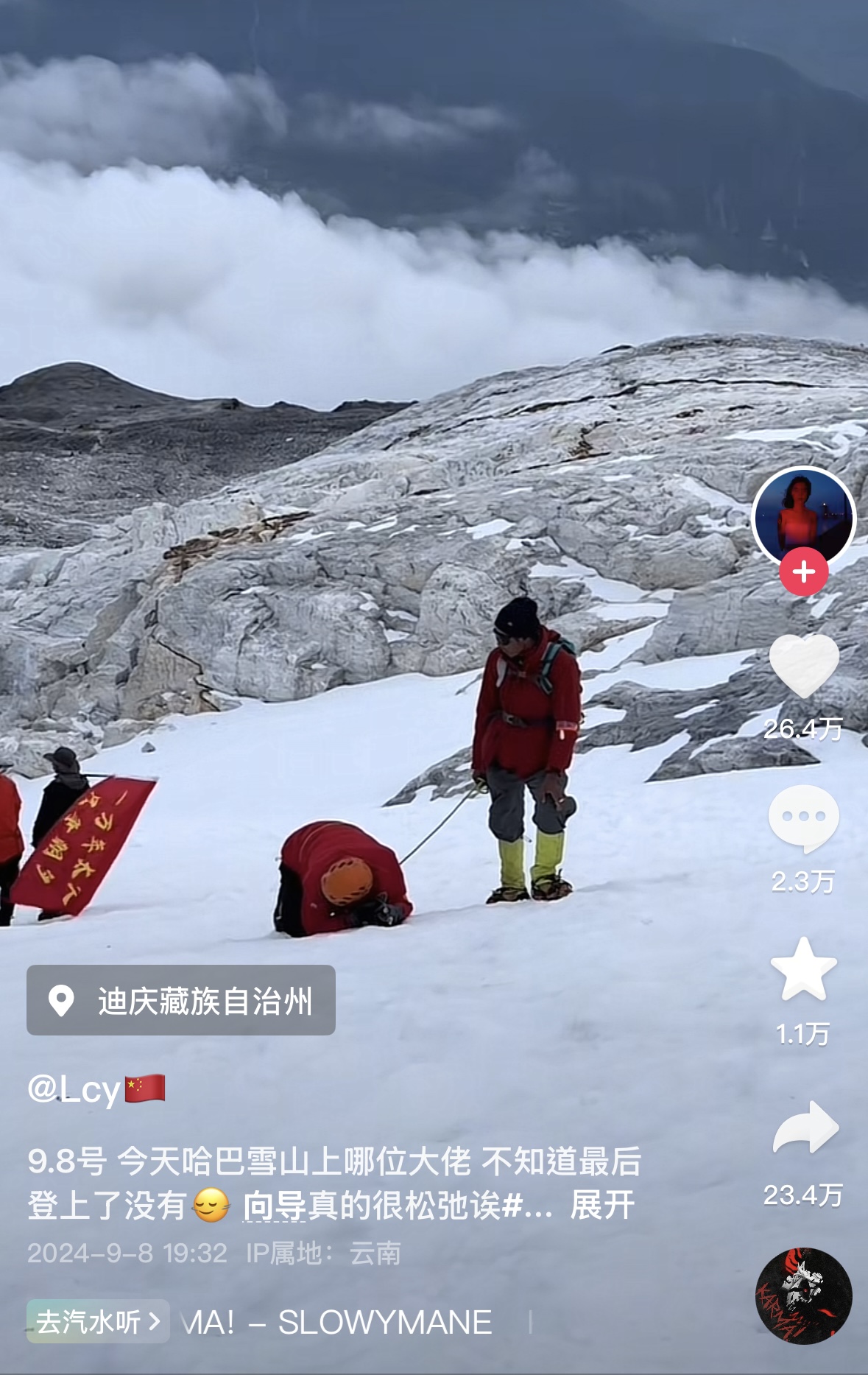Image resolution: width=868 pixels, height=1375 pixels.
Task: Open the spinning music disc
Action: click(x=803, y=1295)
